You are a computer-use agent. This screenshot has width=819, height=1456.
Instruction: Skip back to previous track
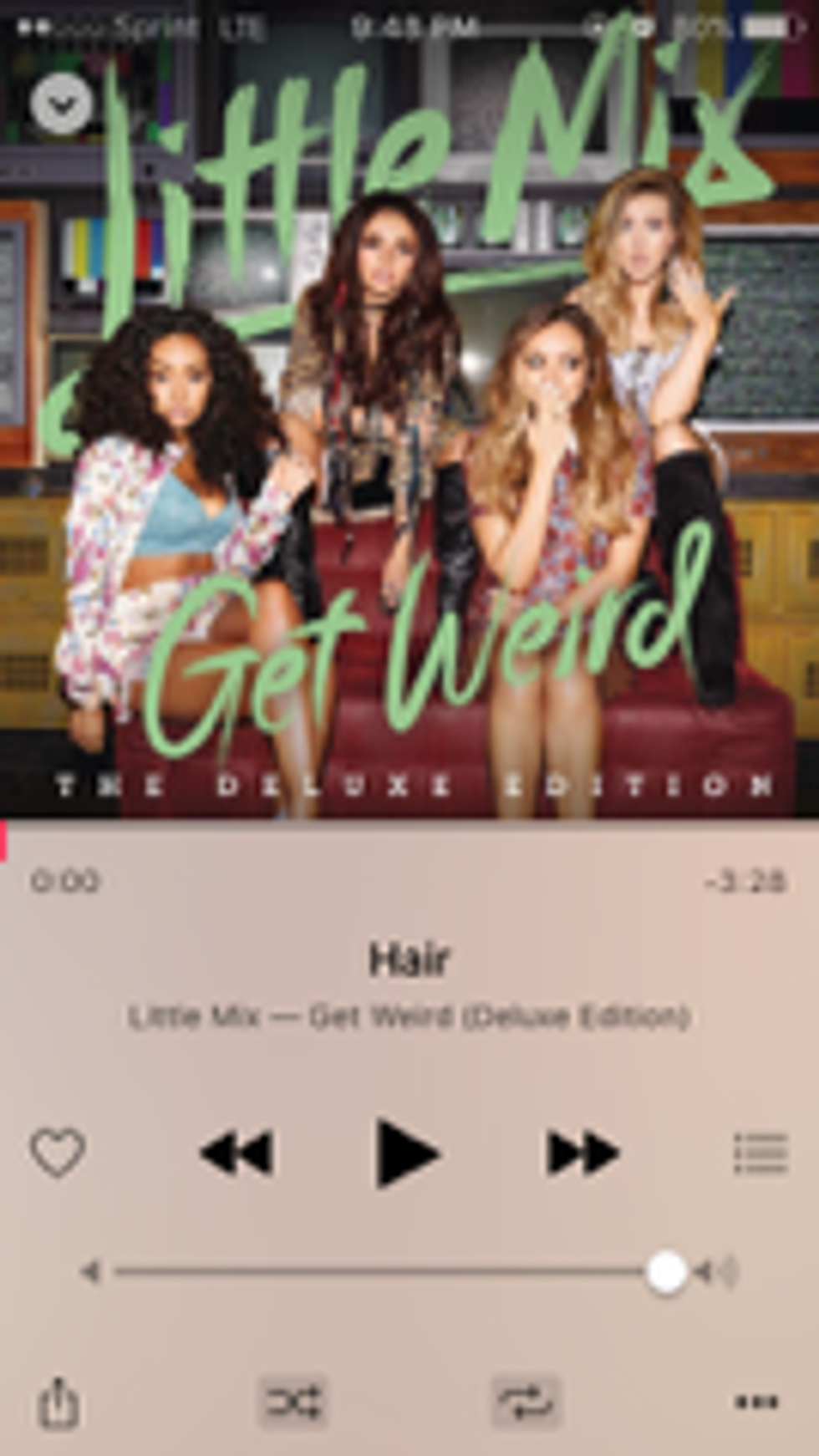(x=237, y=1153)
